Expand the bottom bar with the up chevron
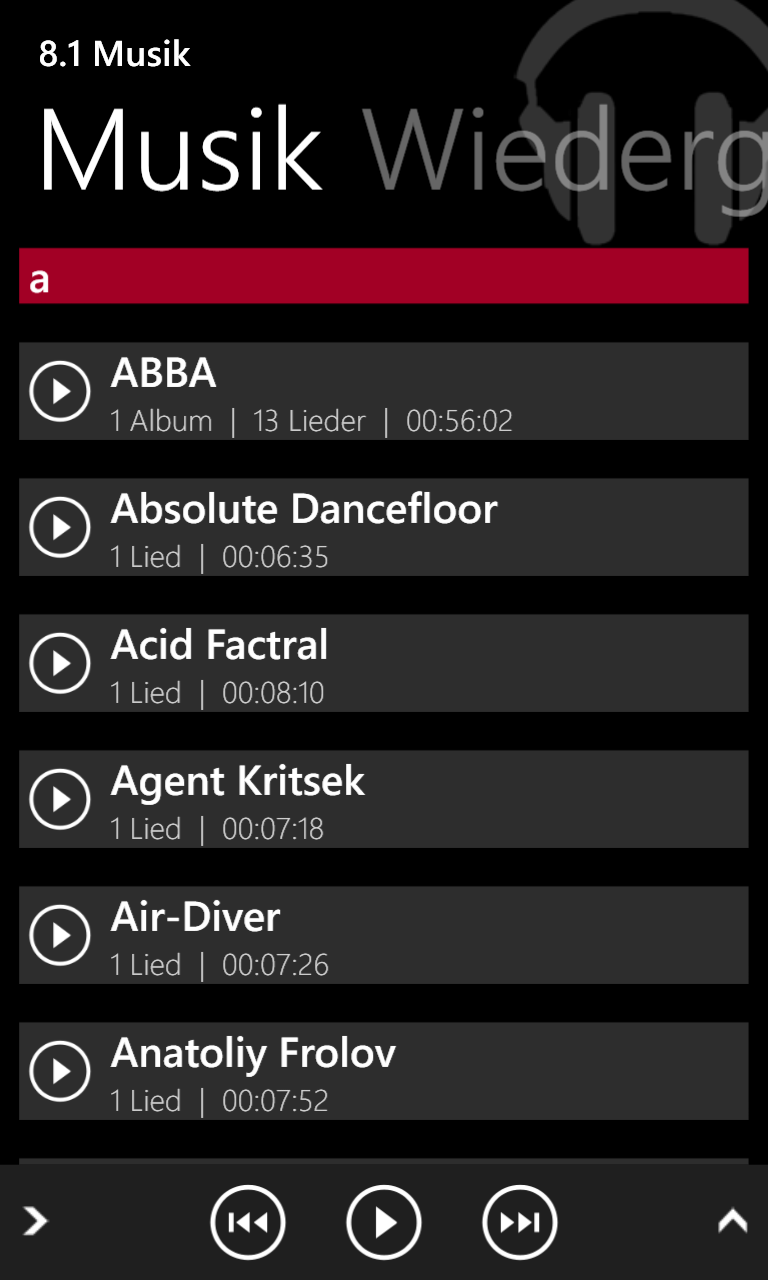768x1280 pixels. tap(733, 1221)
